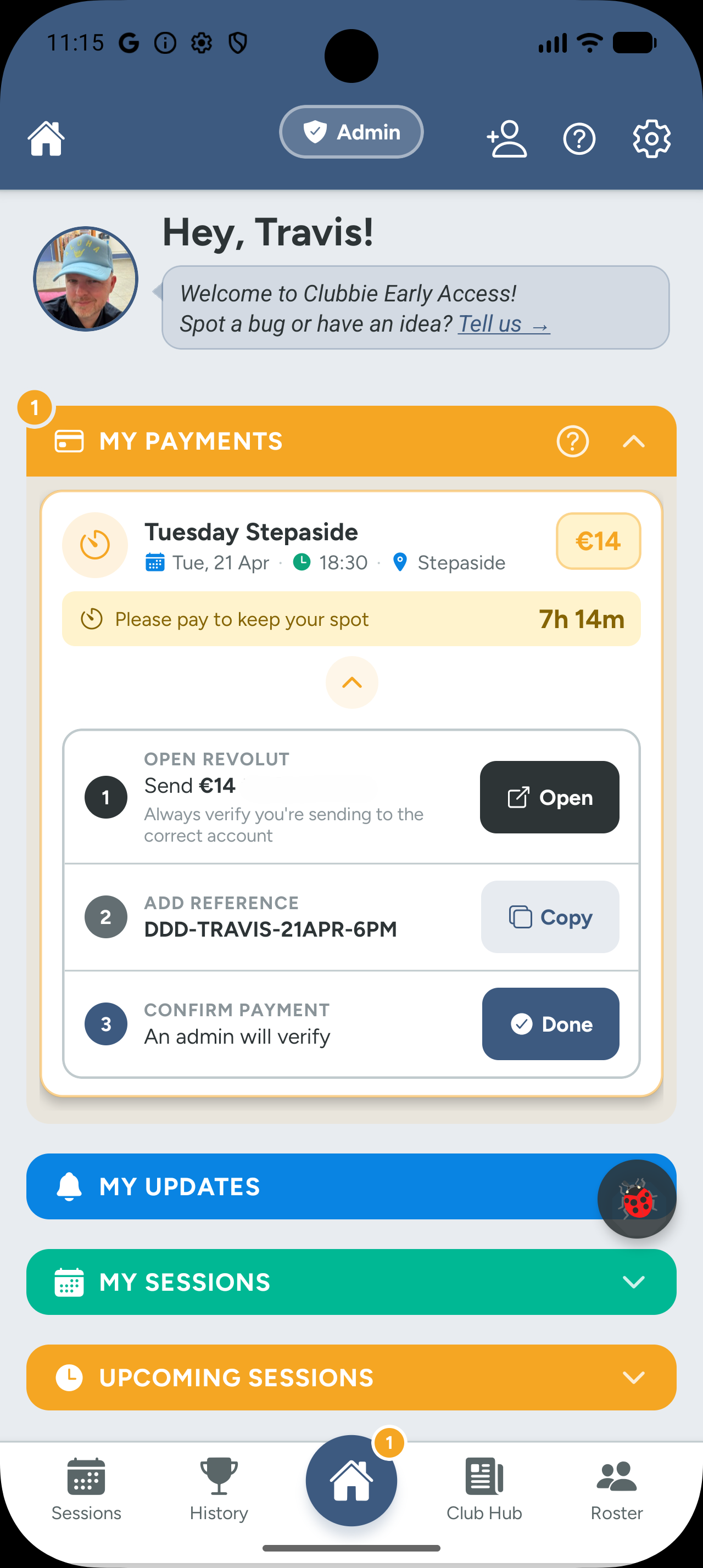Open Revolut to send €14

pyautogui.click(x=550, y=797)
